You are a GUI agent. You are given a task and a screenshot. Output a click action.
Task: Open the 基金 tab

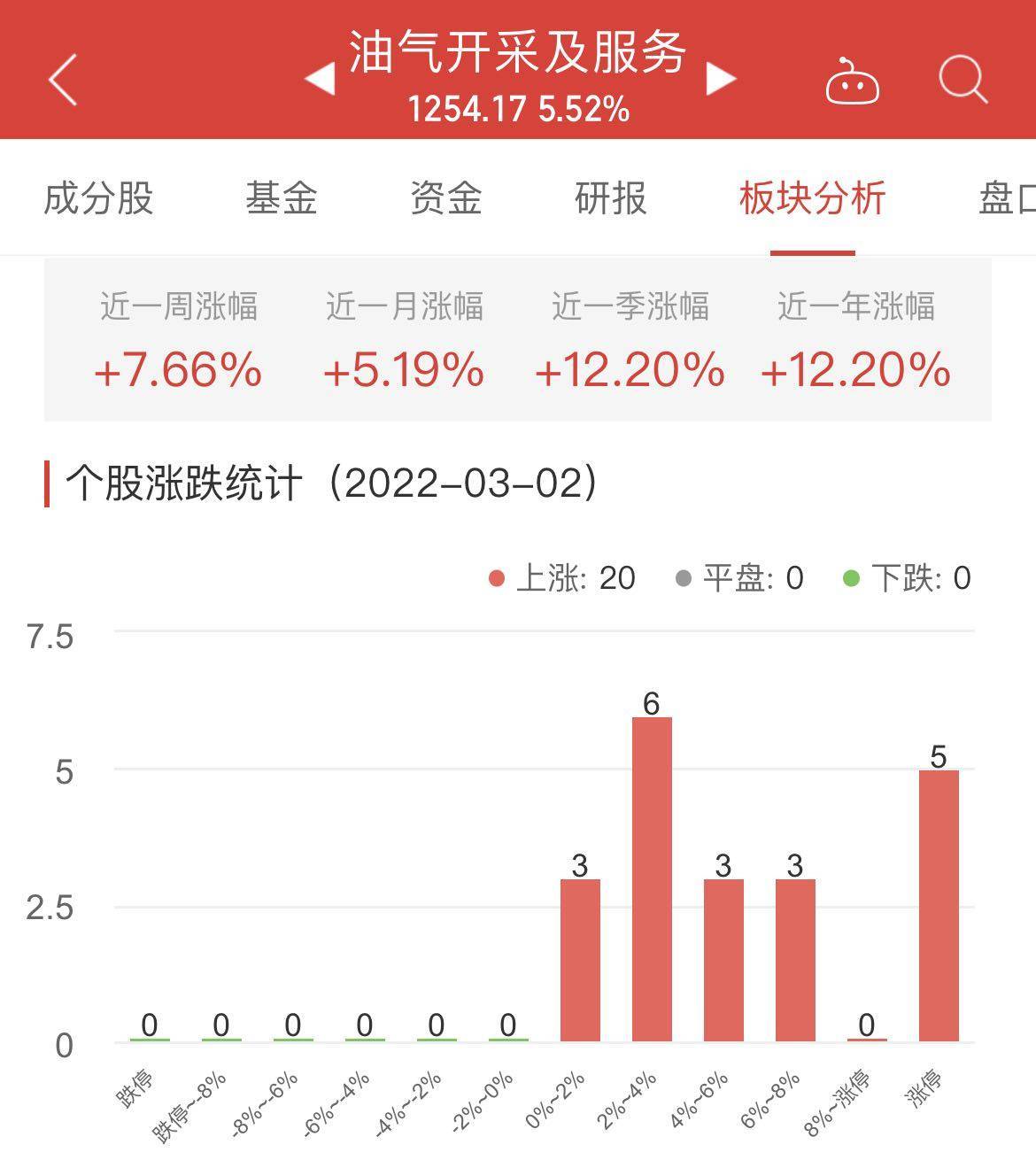tap(281, 197)
